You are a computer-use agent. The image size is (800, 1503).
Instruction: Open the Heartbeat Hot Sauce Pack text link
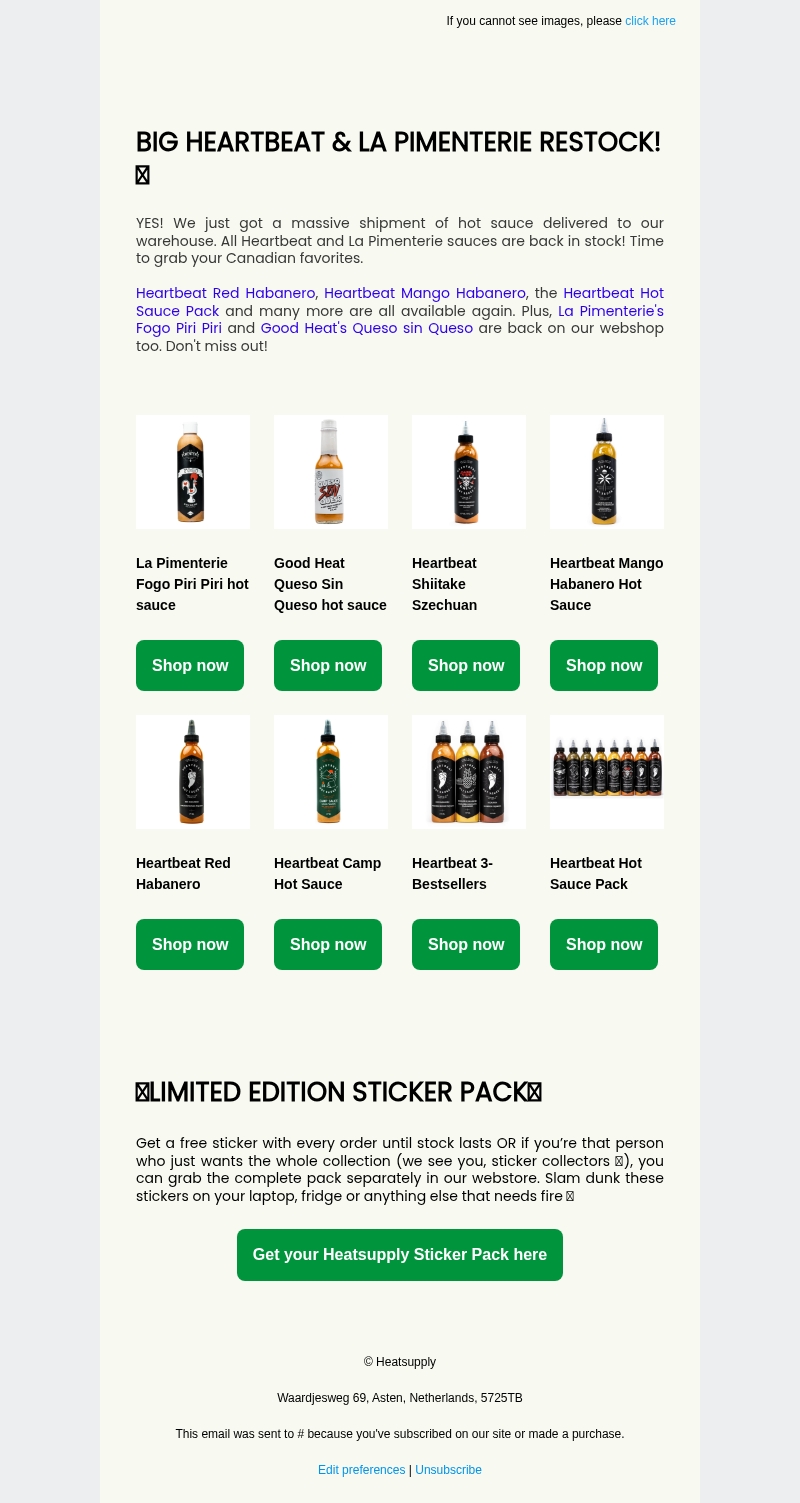point(400,302)
